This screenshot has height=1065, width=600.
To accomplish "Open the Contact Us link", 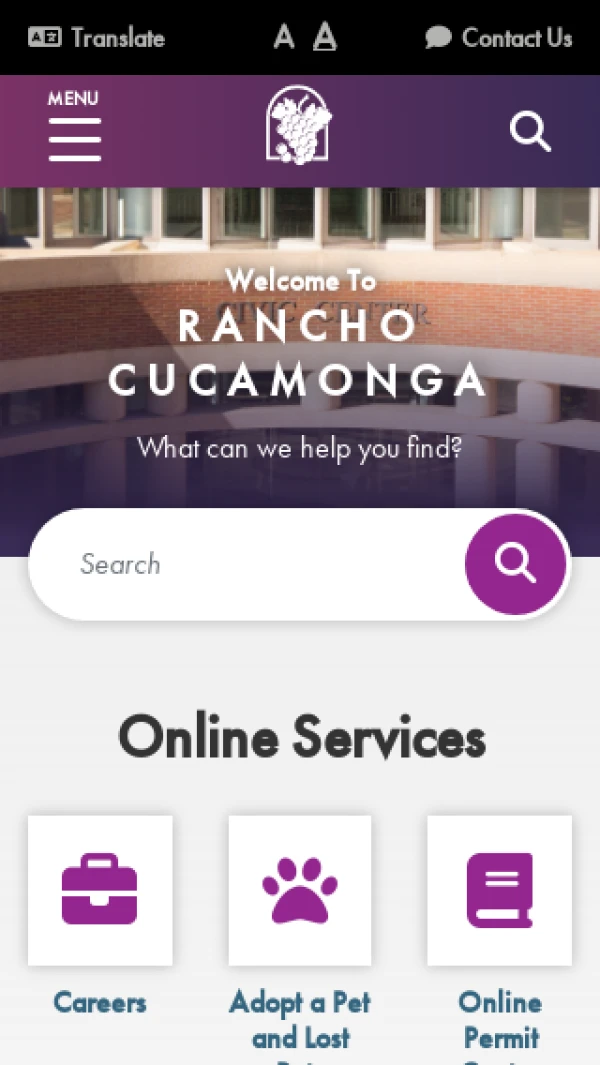I will tap(498, 38).
